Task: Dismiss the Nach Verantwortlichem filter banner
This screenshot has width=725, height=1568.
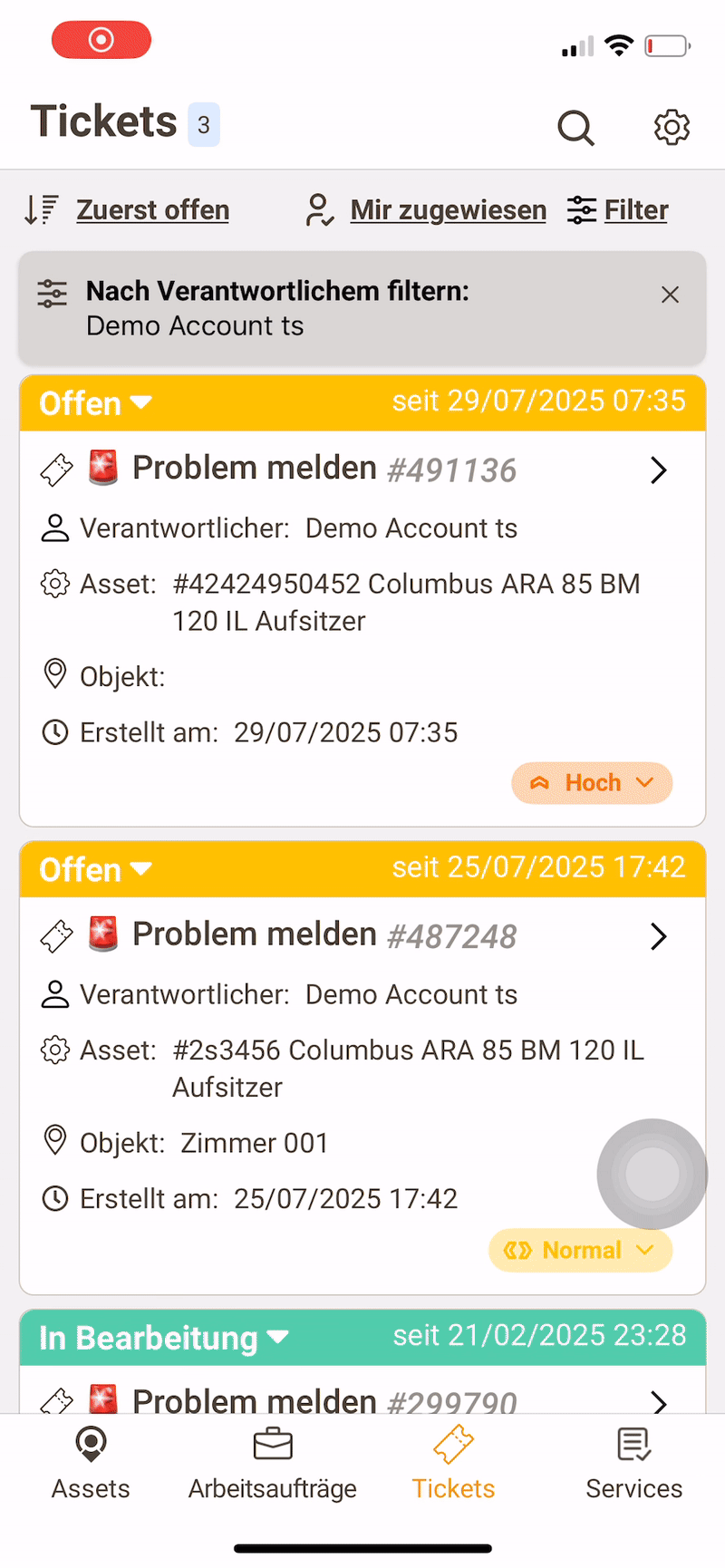Action: click(x=670, y=295)
